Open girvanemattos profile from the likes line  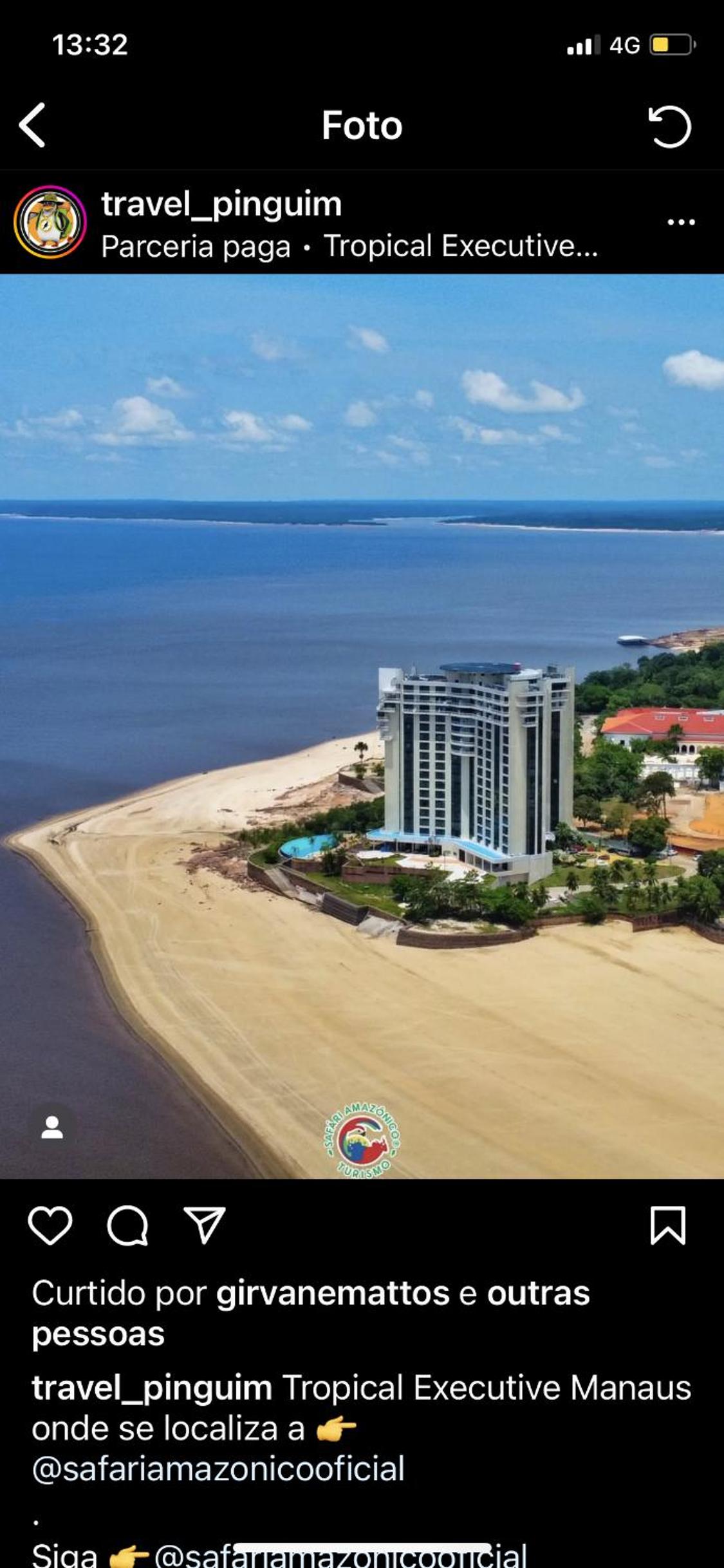point(332,1293)
